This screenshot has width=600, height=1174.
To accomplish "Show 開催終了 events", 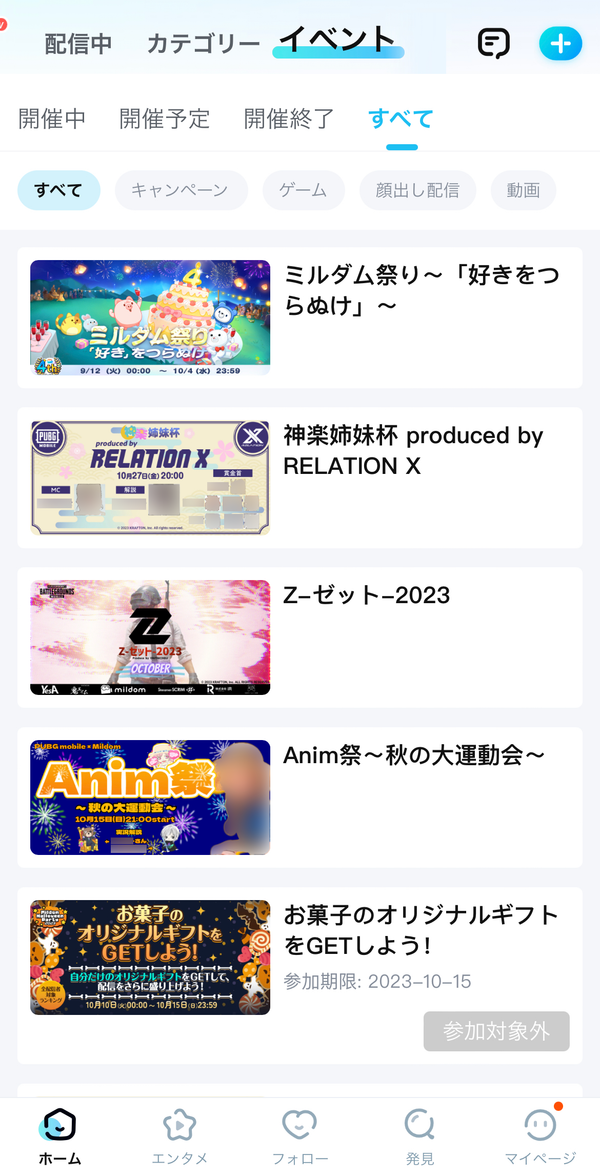I will pyautogui.click(x=289, y=118).
